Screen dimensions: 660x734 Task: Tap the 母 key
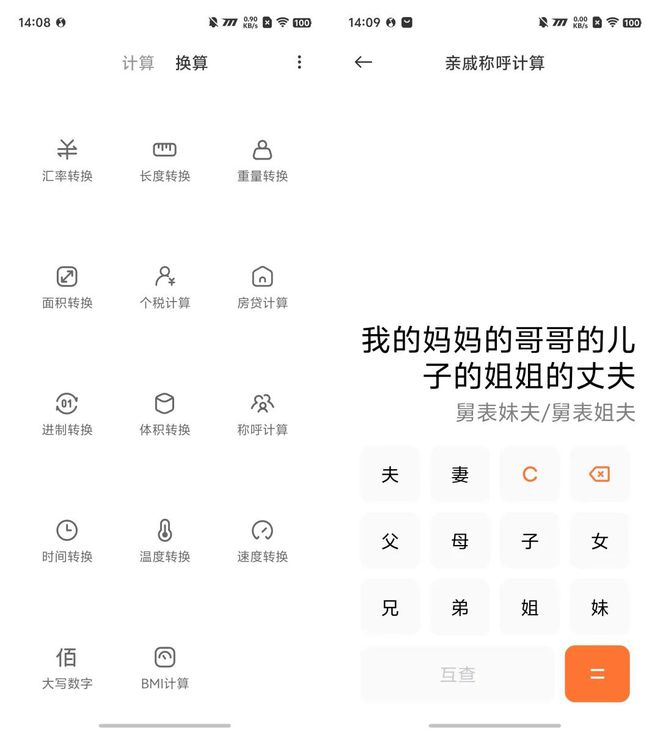(x=460, y=541)
